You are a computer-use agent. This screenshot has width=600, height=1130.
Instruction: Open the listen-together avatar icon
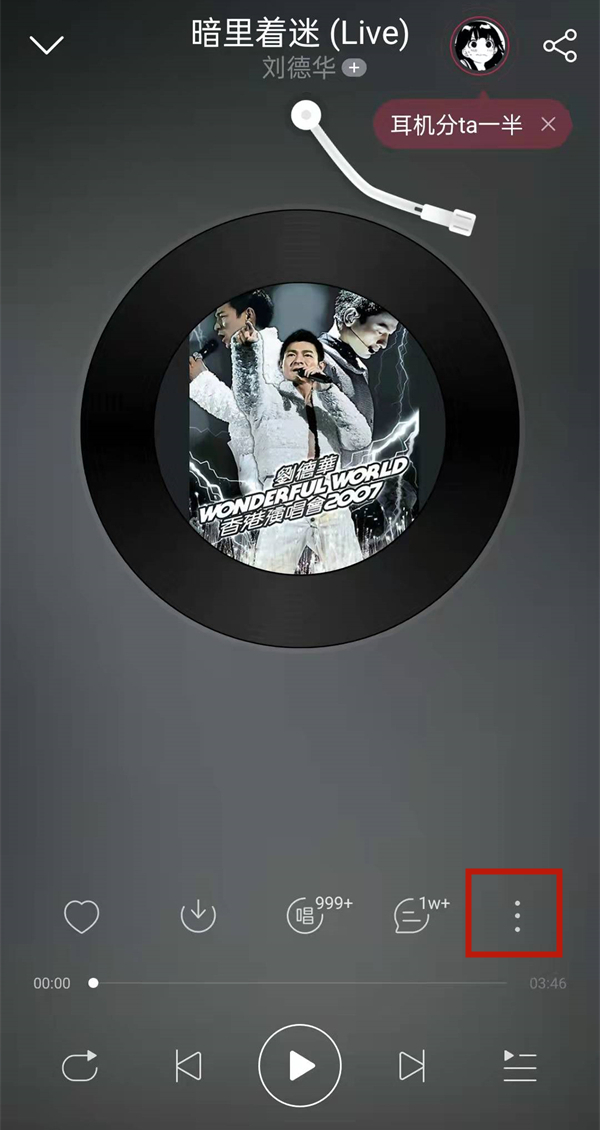(479, 45)
